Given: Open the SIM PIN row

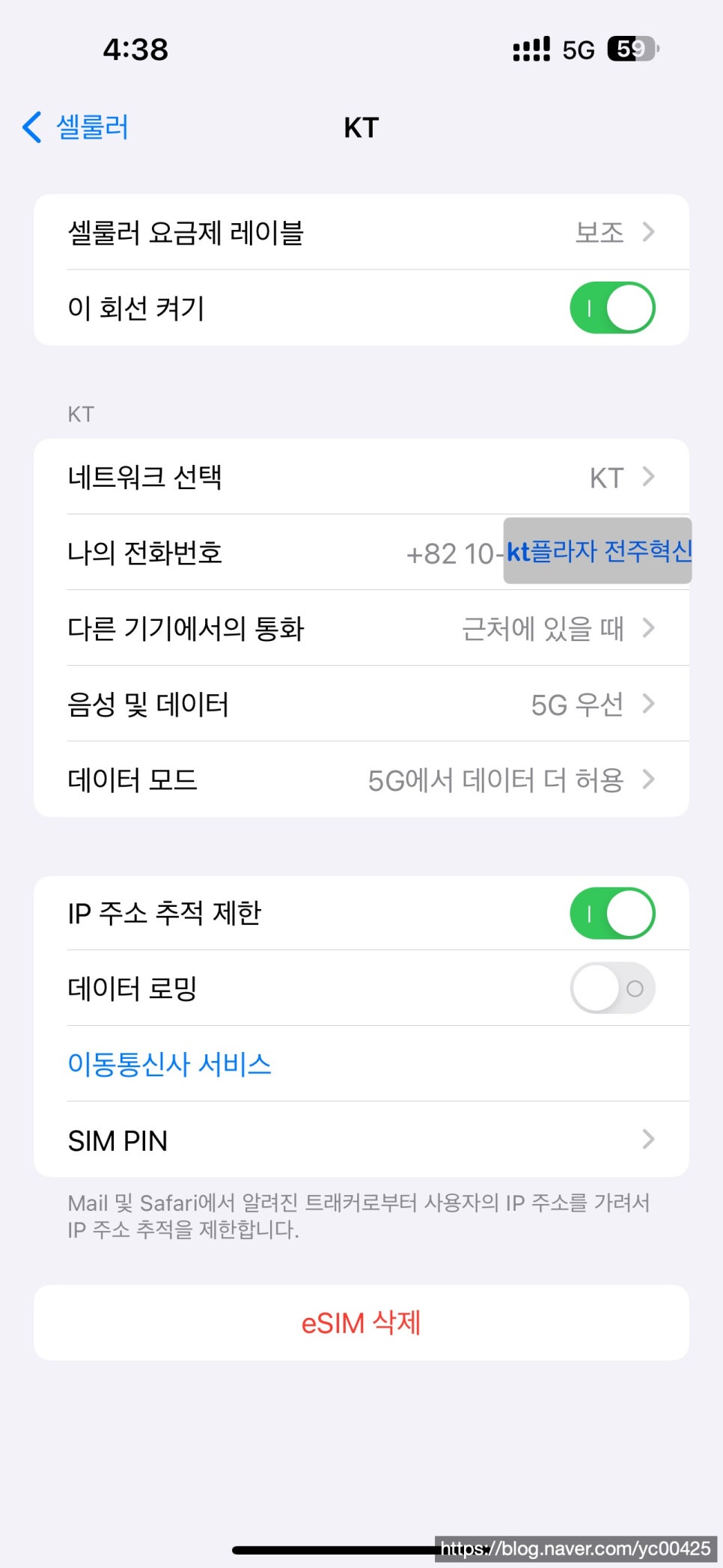Looking at the screenshot, I should [361, 1140].
